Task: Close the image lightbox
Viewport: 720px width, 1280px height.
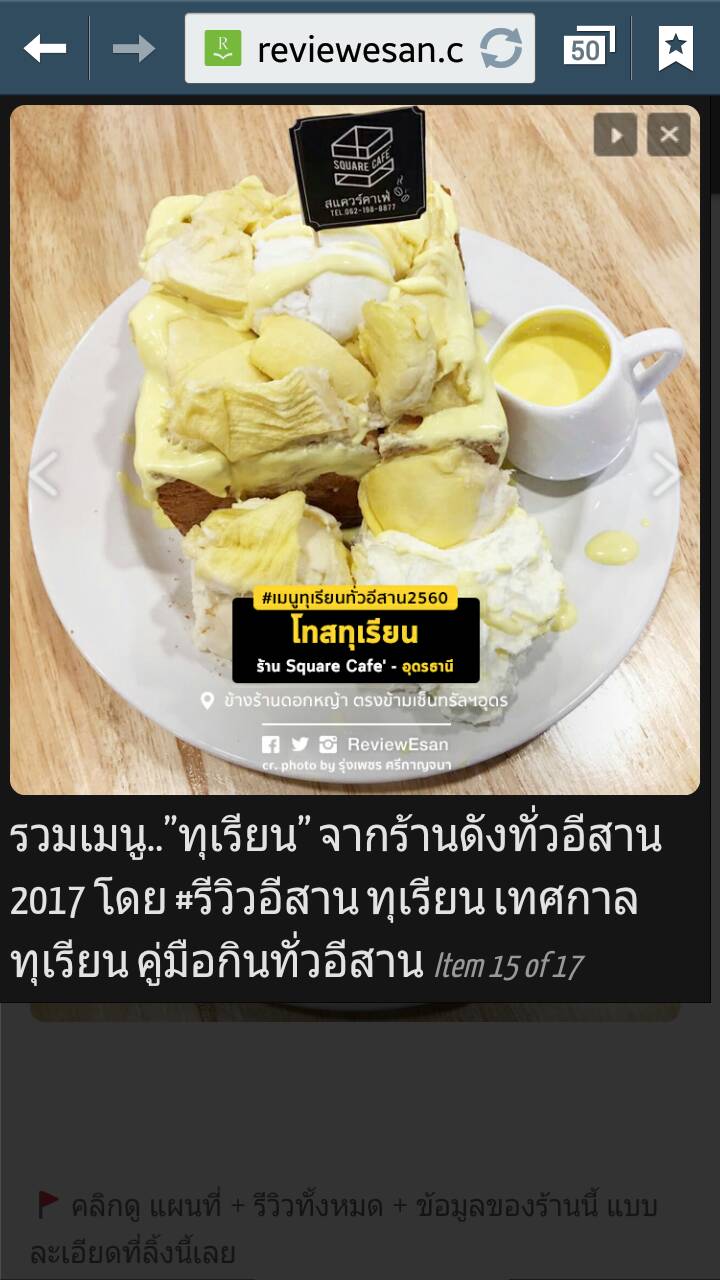Action: [x=668, y=134]
